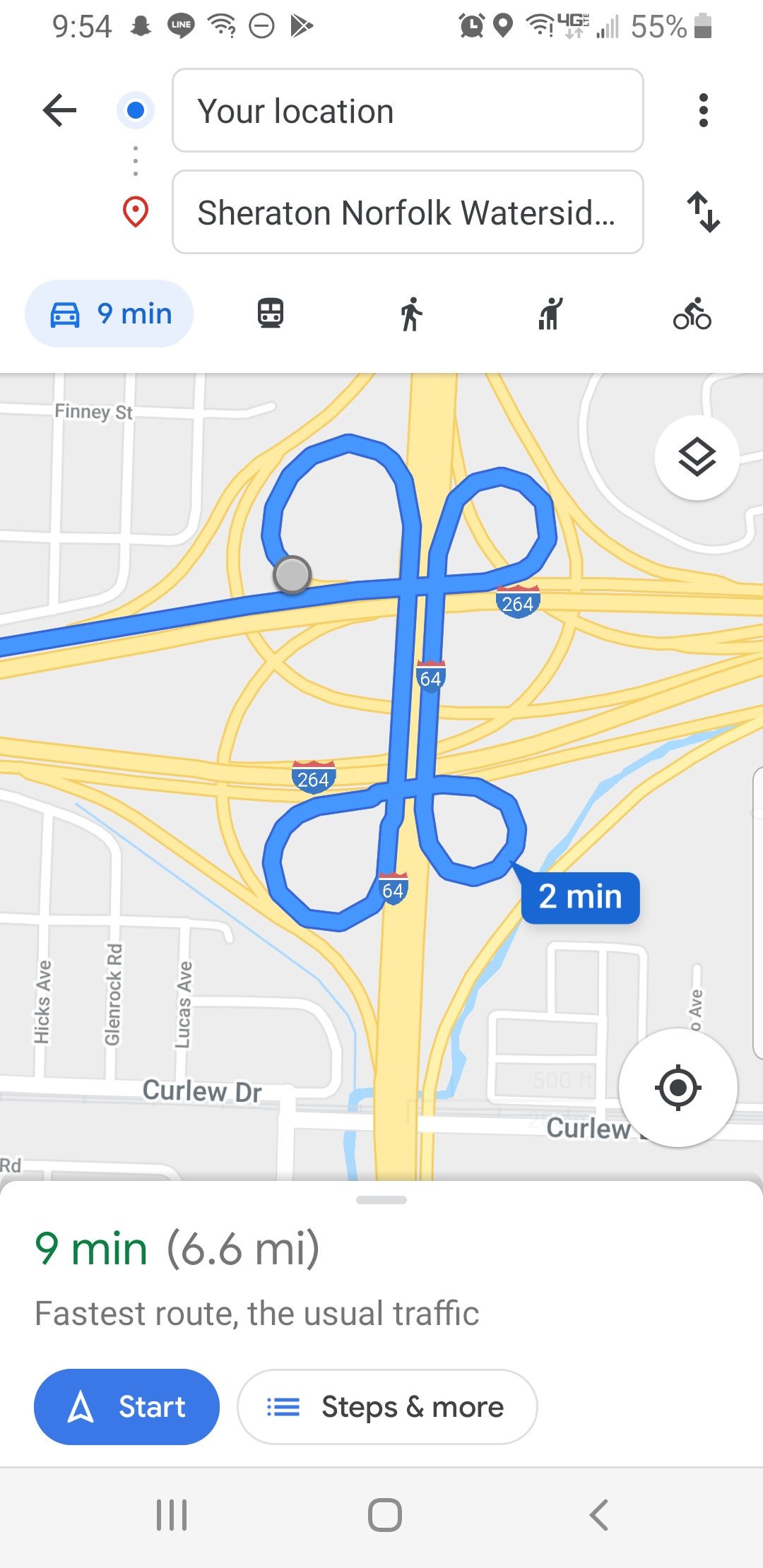Start turn-by-turn navigation
Viewport: 763px width, 1568px height.
(126, 1406)
